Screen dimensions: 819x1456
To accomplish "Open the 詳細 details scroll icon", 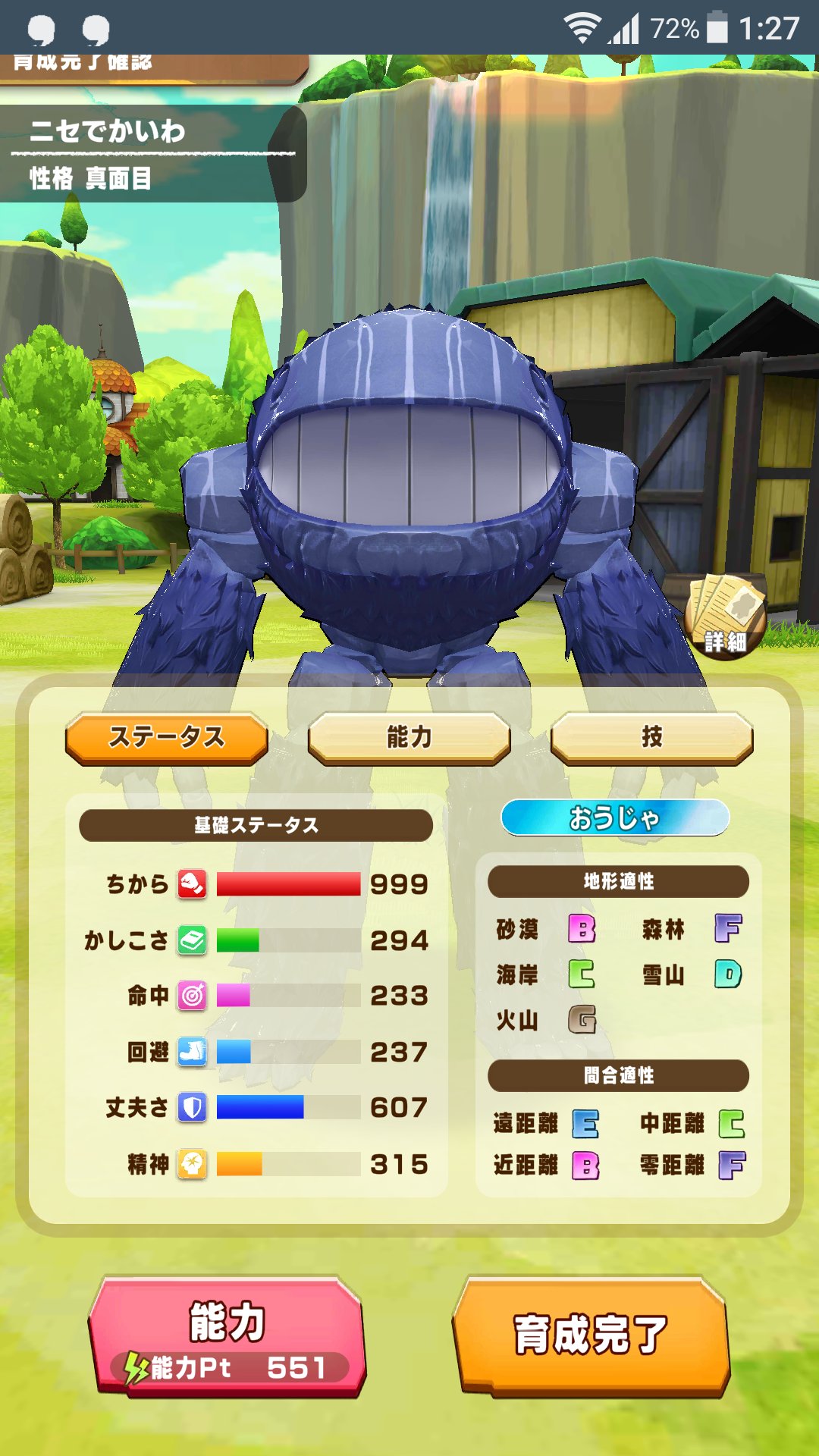I will (x=725, y=616).
